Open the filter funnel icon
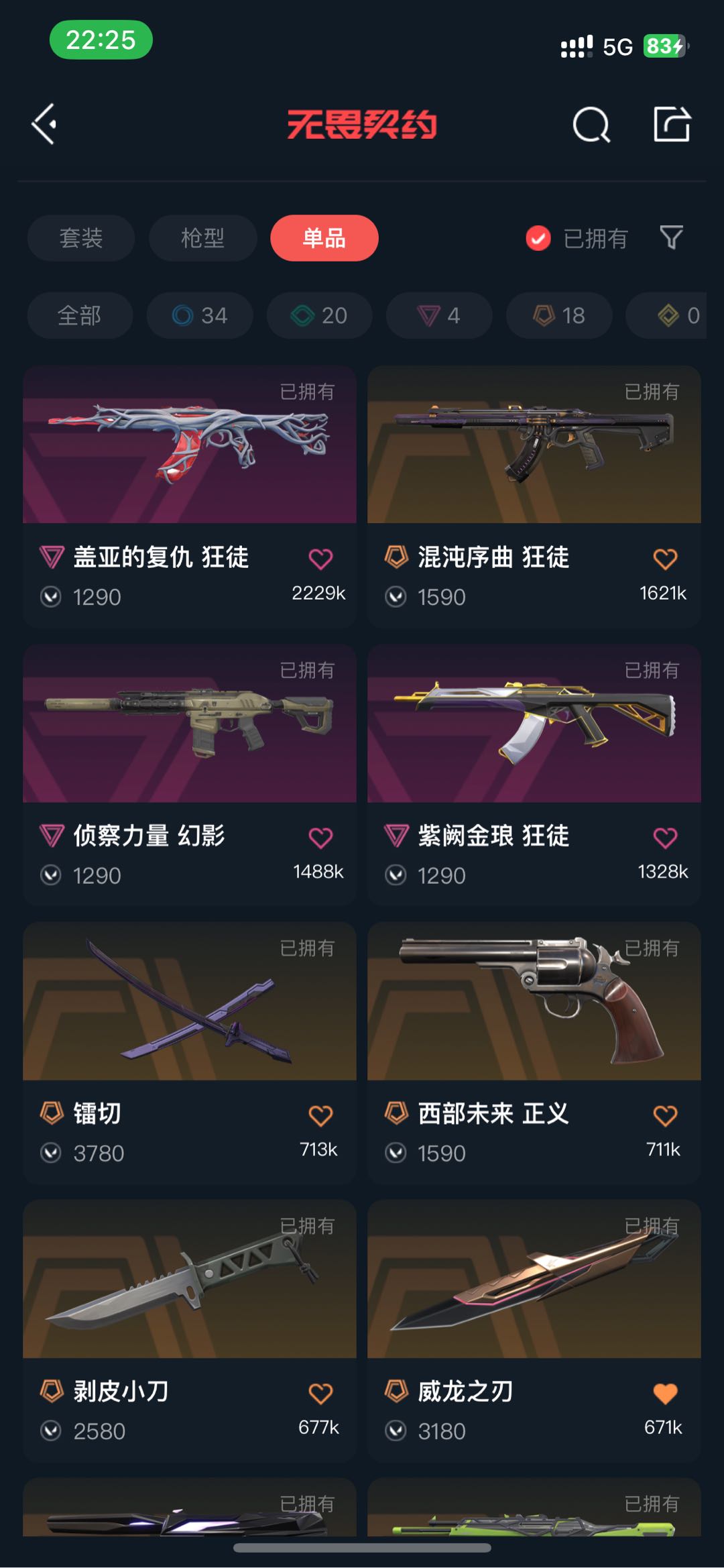This screenshot has height=1568, width=724. pos(671,237)
